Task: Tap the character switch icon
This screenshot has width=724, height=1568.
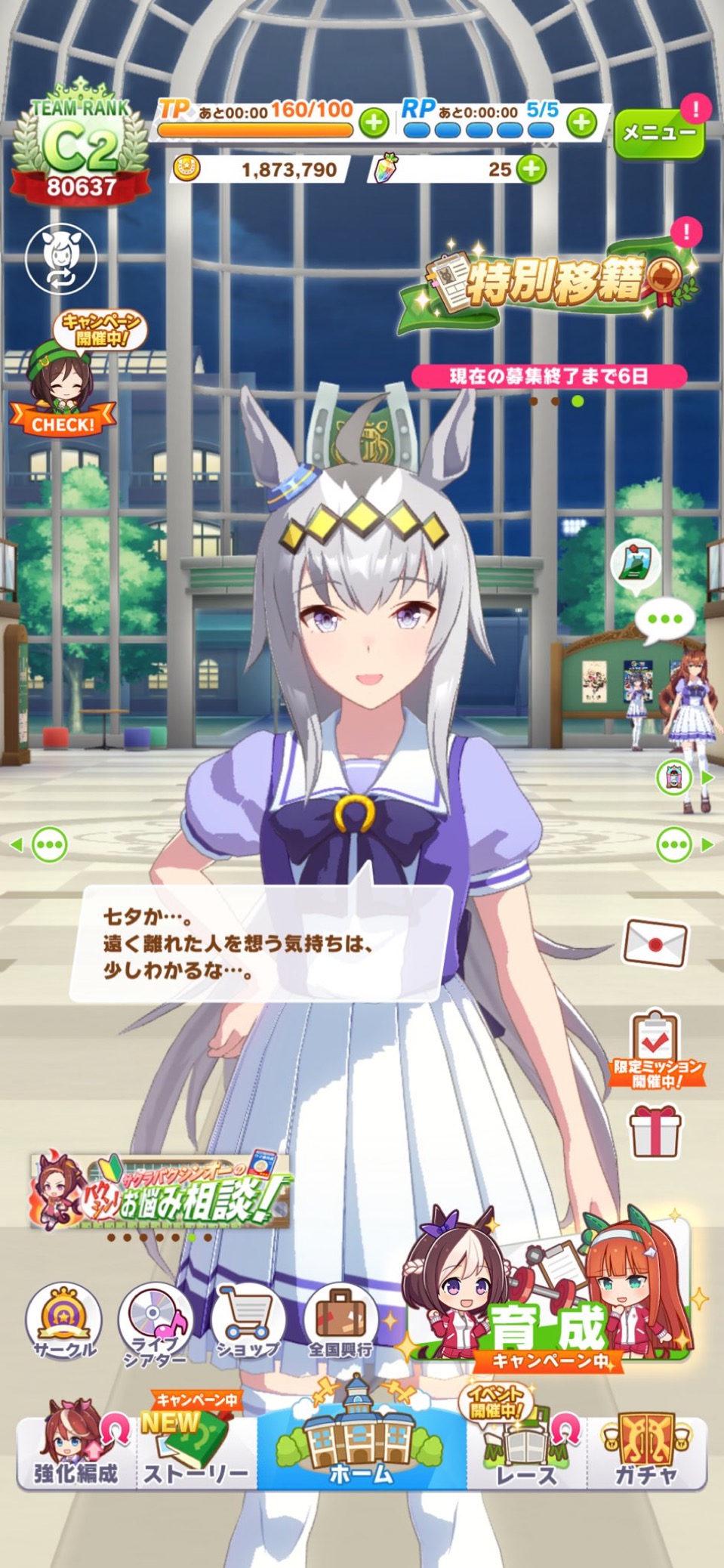Action: (x=61, y=258)
